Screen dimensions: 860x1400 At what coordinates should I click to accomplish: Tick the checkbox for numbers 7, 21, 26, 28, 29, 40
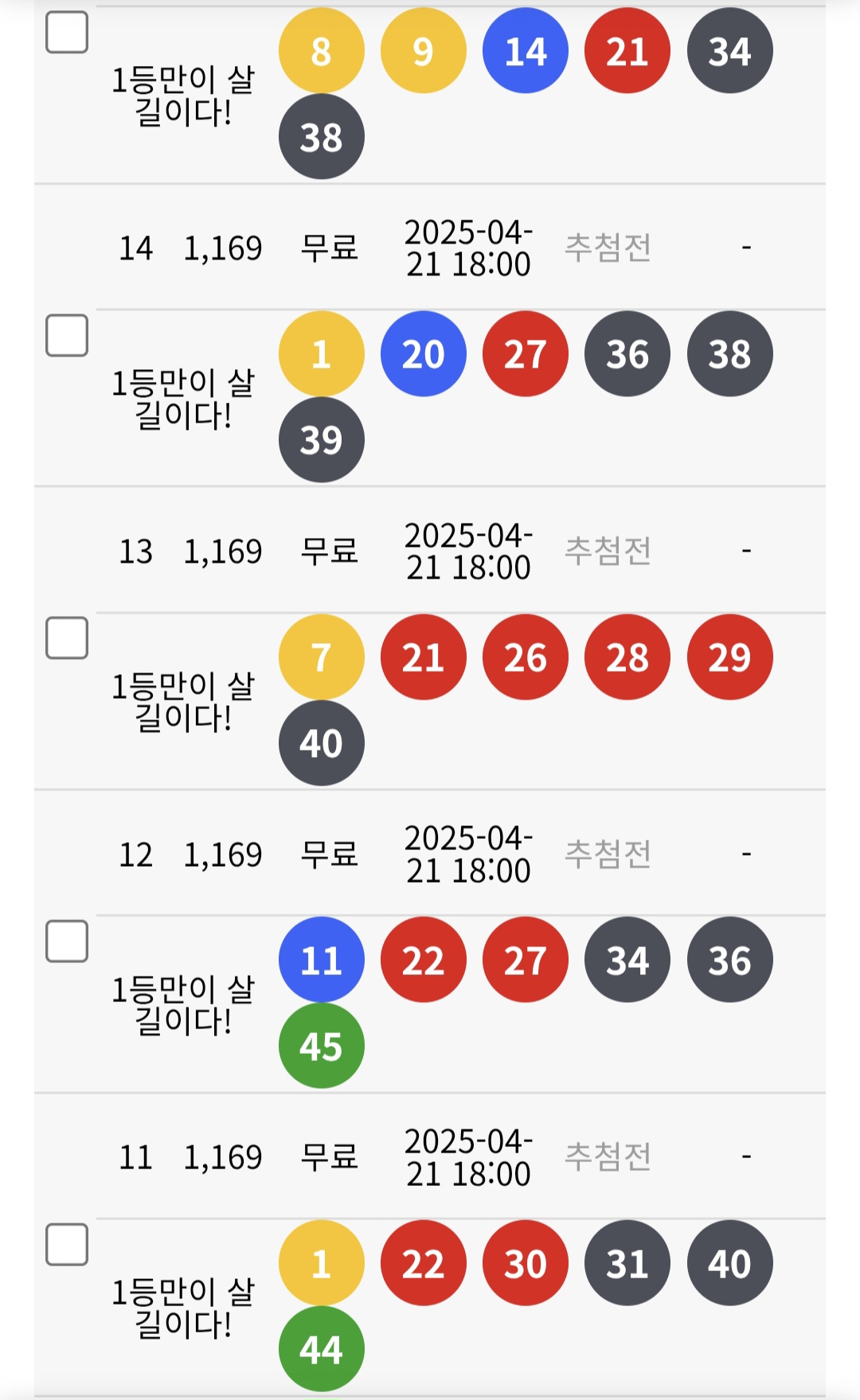pos(67,638)
